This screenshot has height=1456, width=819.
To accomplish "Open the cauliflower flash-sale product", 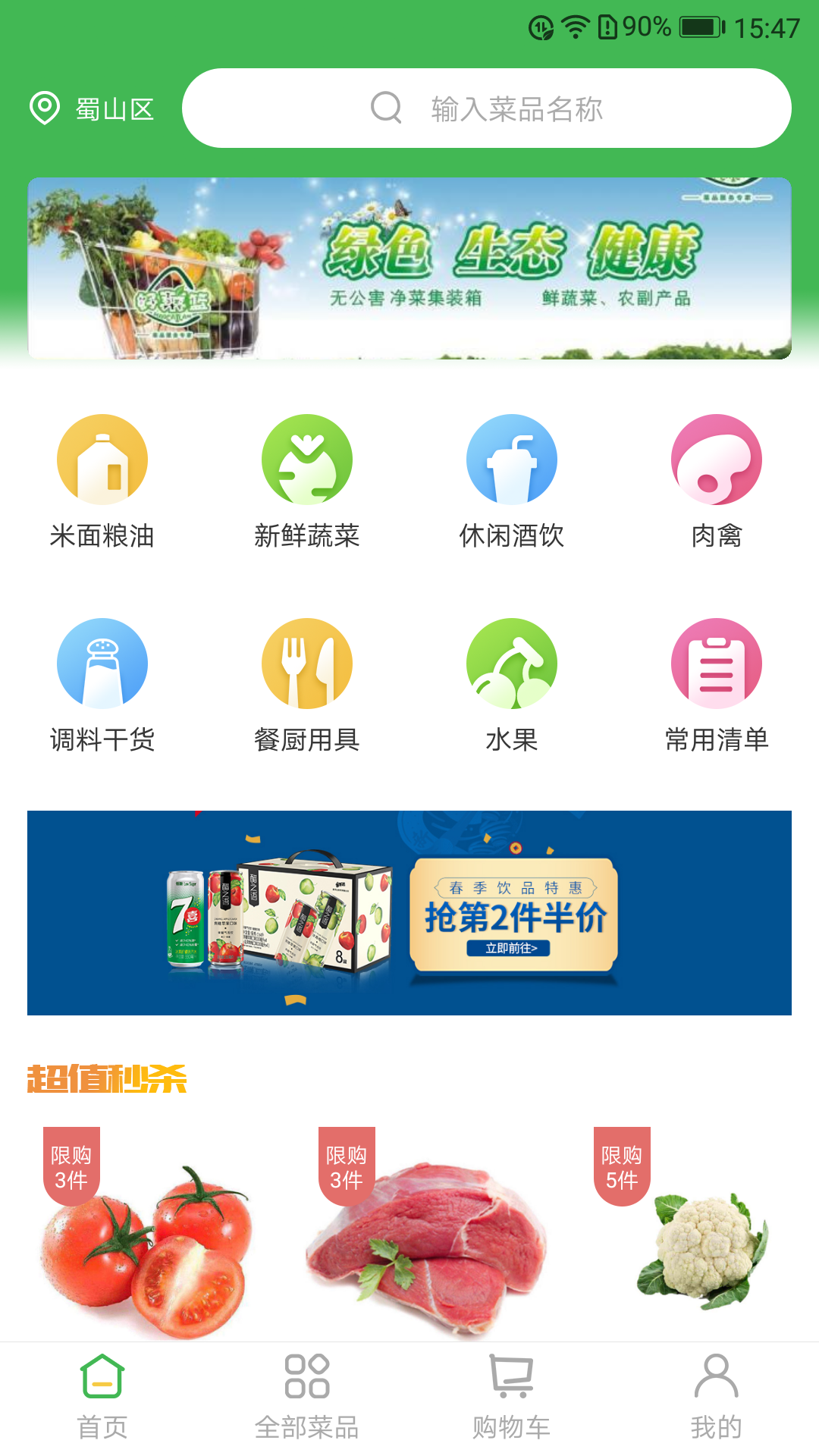I will [701, 1244].
